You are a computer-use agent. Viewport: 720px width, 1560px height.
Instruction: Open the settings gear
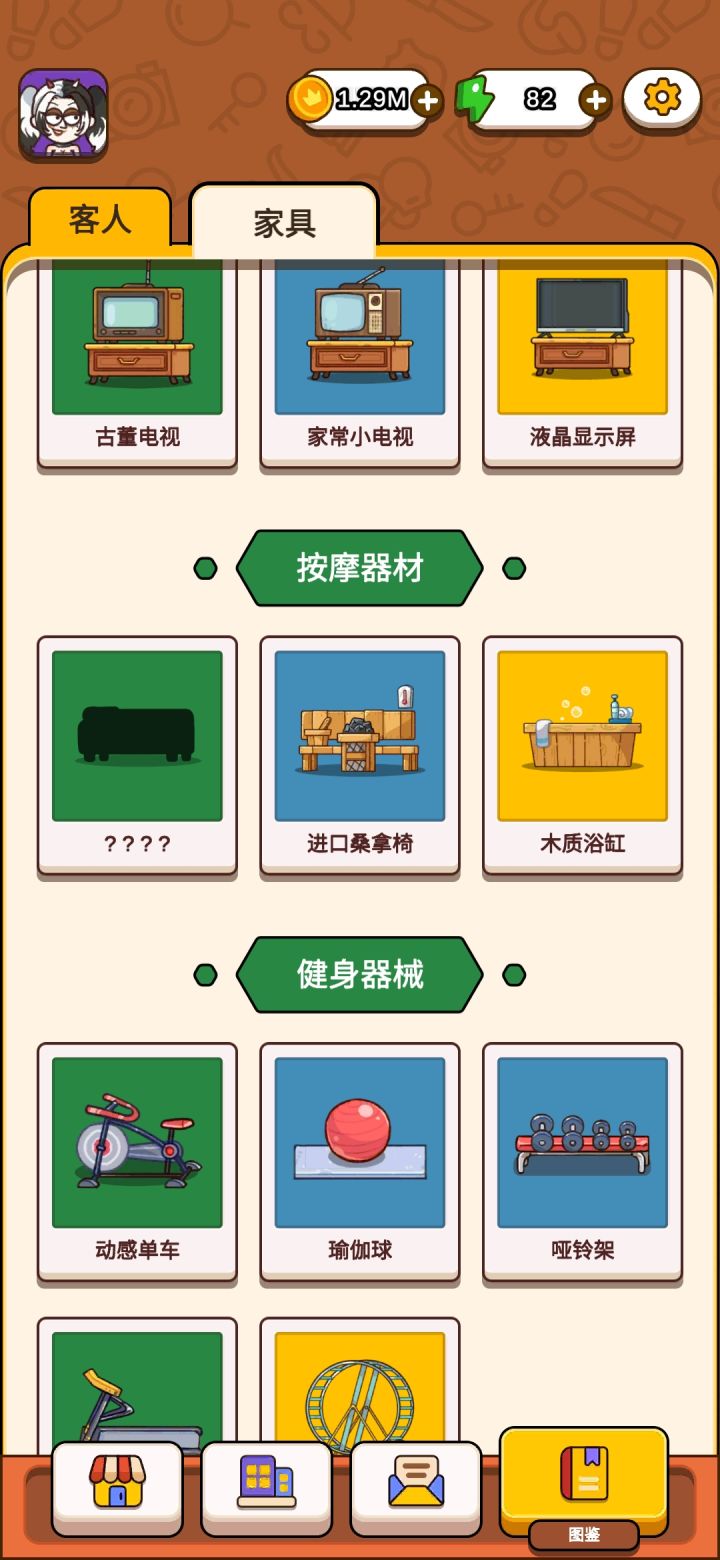click(660, 100)
